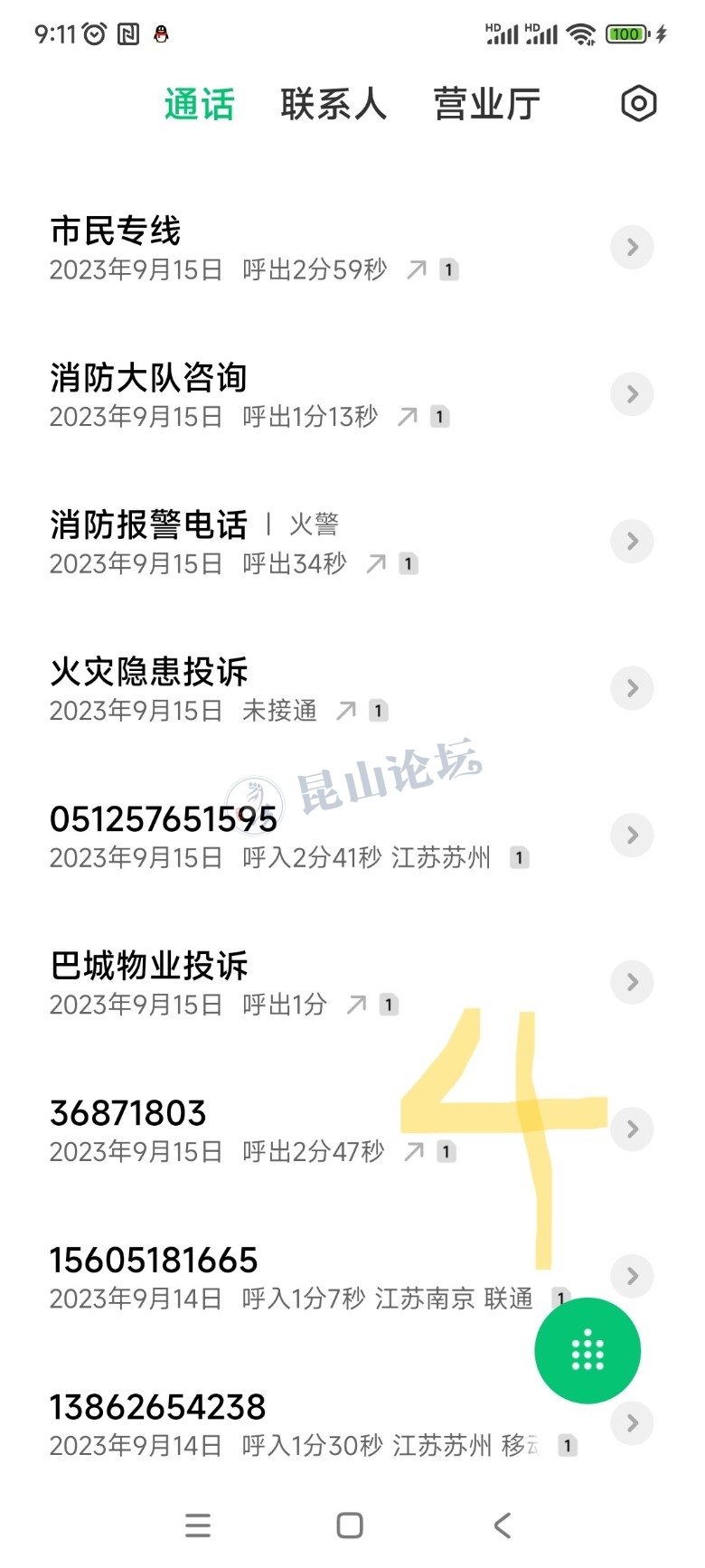This screenshot has height=1568, width=705.
Task: Open details arrow for 36871803
Action: click(632, 1129)
